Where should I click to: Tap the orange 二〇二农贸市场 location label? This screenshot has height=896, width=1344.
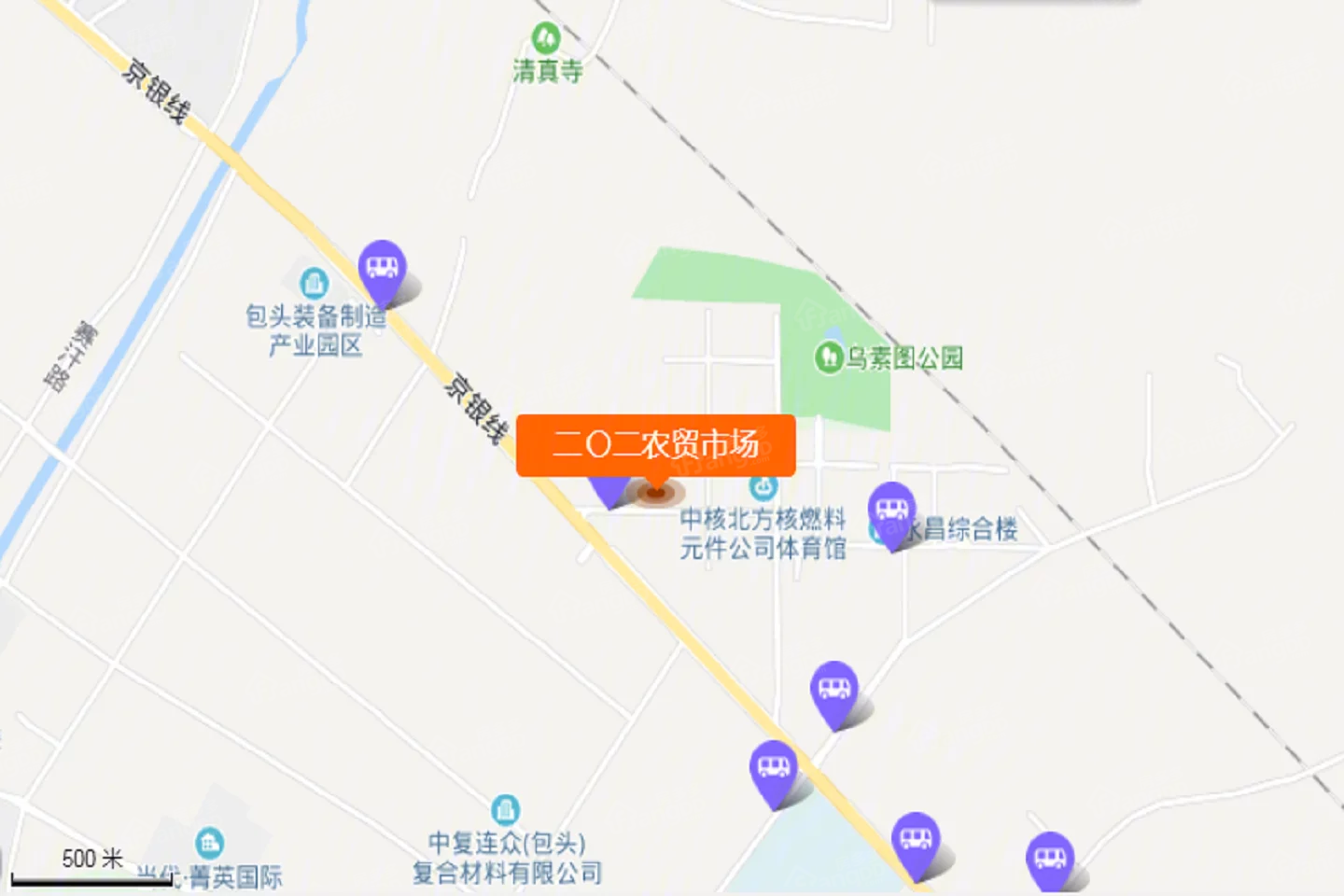[655, 444]
